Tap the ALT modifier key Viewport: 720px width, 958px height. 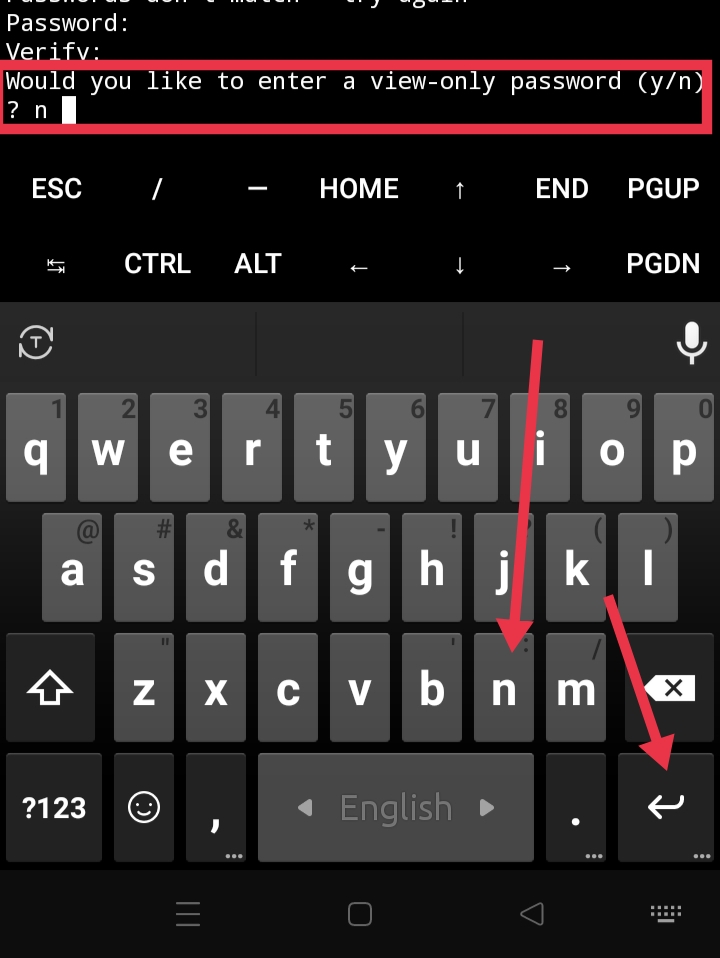coord(258,264)
